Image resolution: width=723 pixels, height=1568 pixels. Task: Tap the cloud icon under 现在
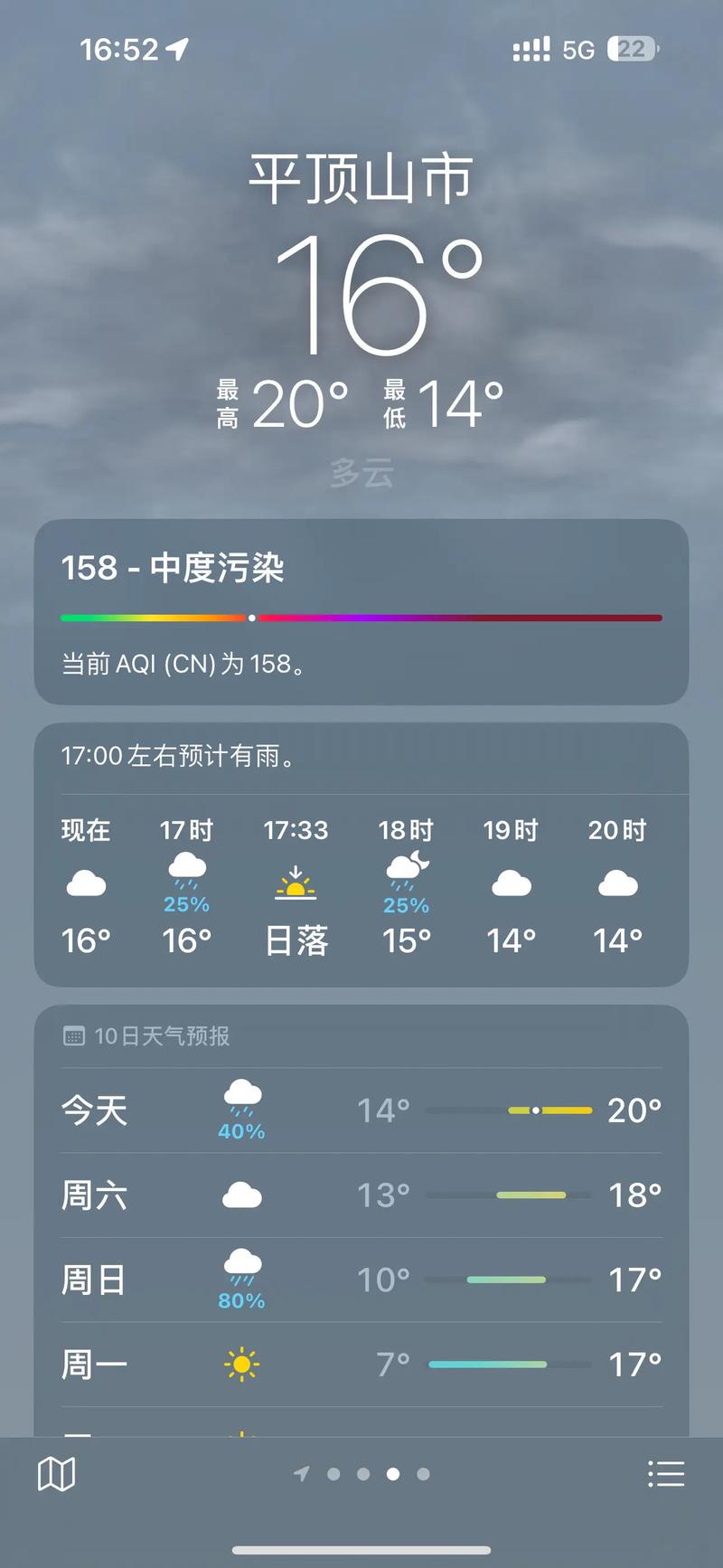pyautogui.click(x=86, y=884)
